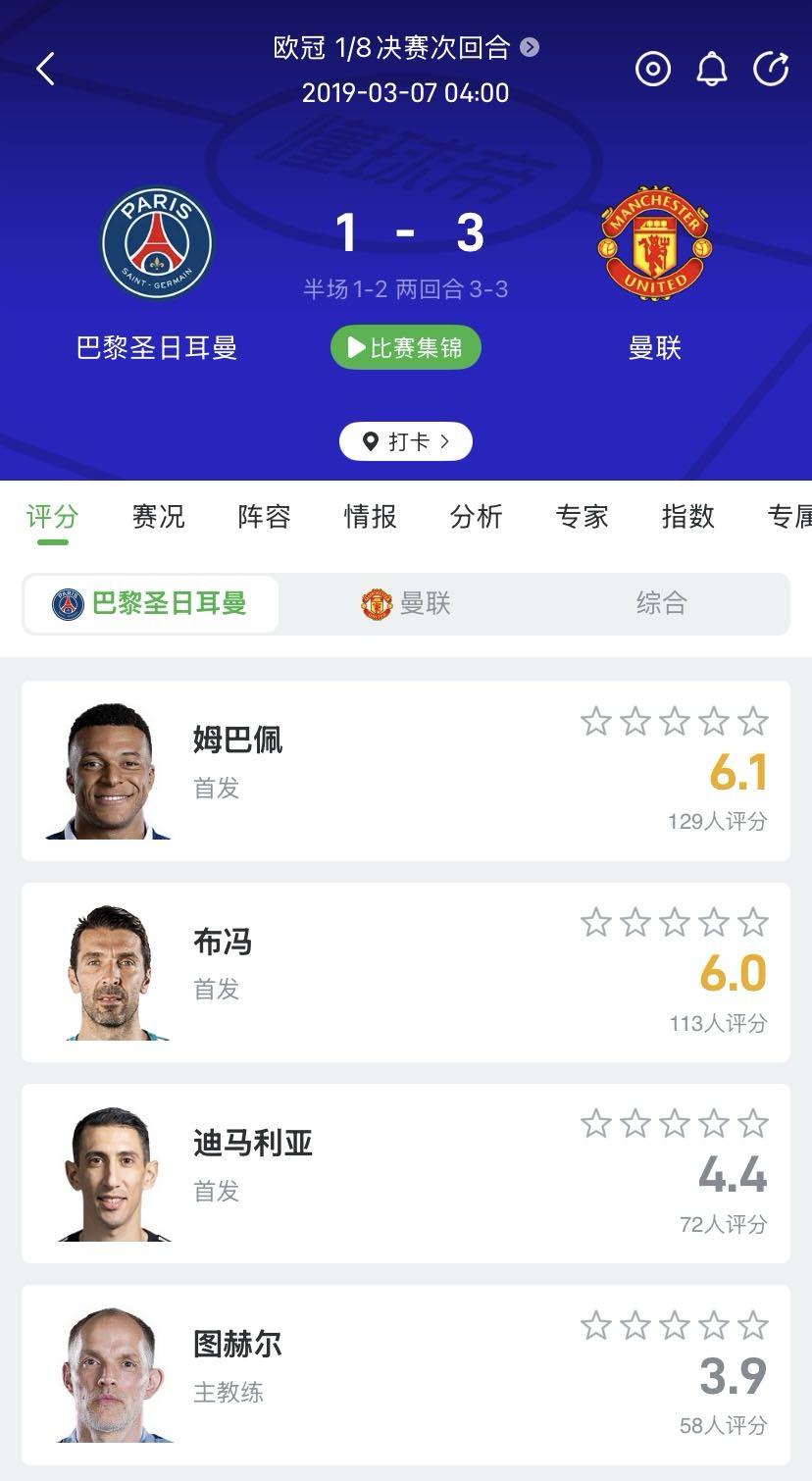Viewport: 812px width, 1481px height.
Task: Open coach 图赫尔's rating card
Action: point(406,1375)
